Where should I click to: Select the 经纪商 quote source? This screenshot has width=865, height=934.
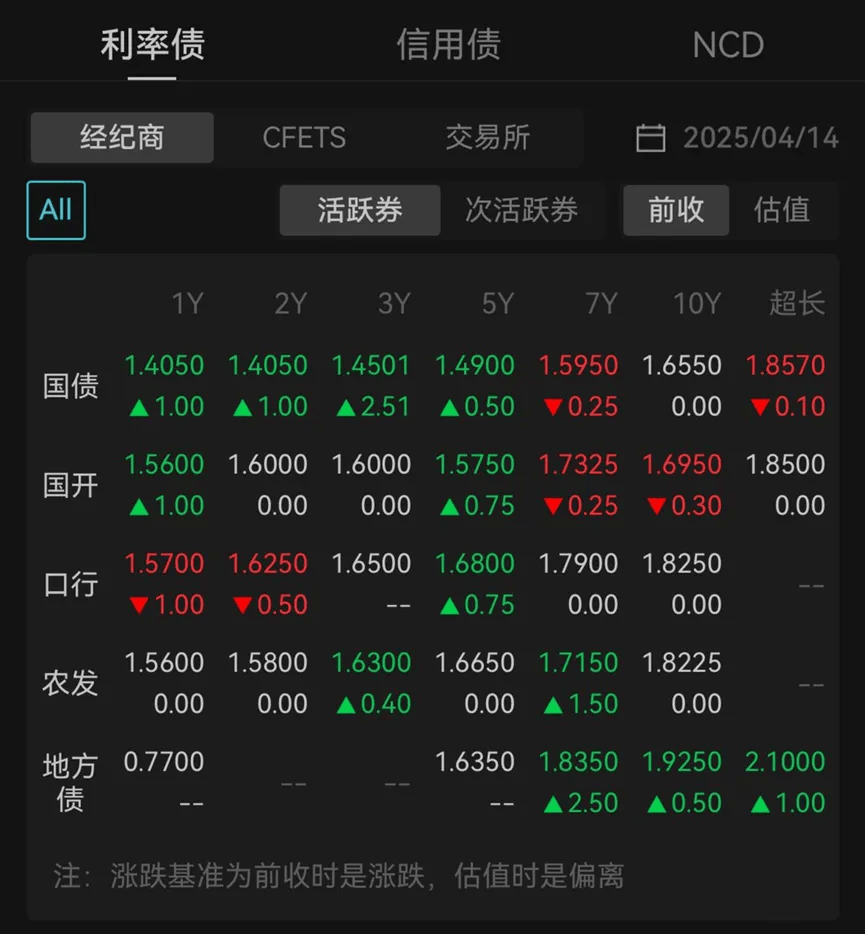click(x=121, y=138)
